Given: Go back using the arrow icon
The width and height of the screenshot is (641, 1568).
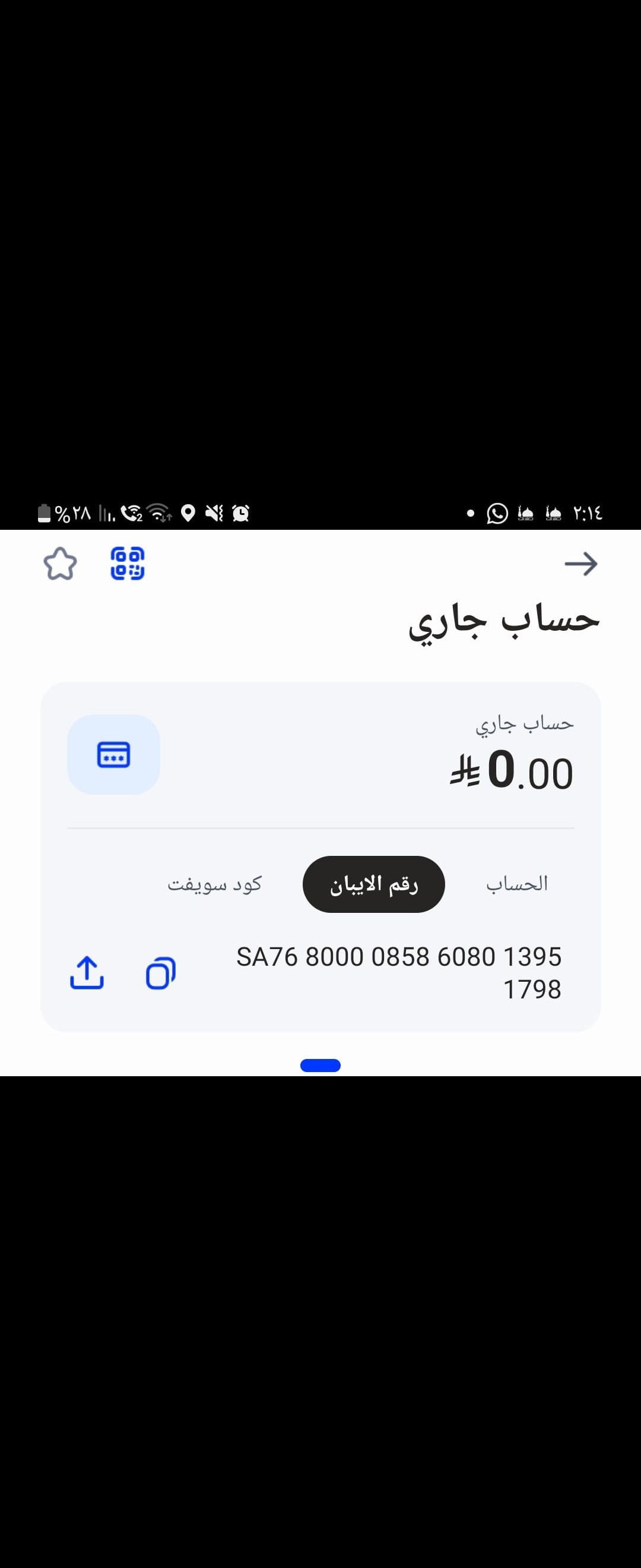Looking at the screenshot, I should coord(581,564).
